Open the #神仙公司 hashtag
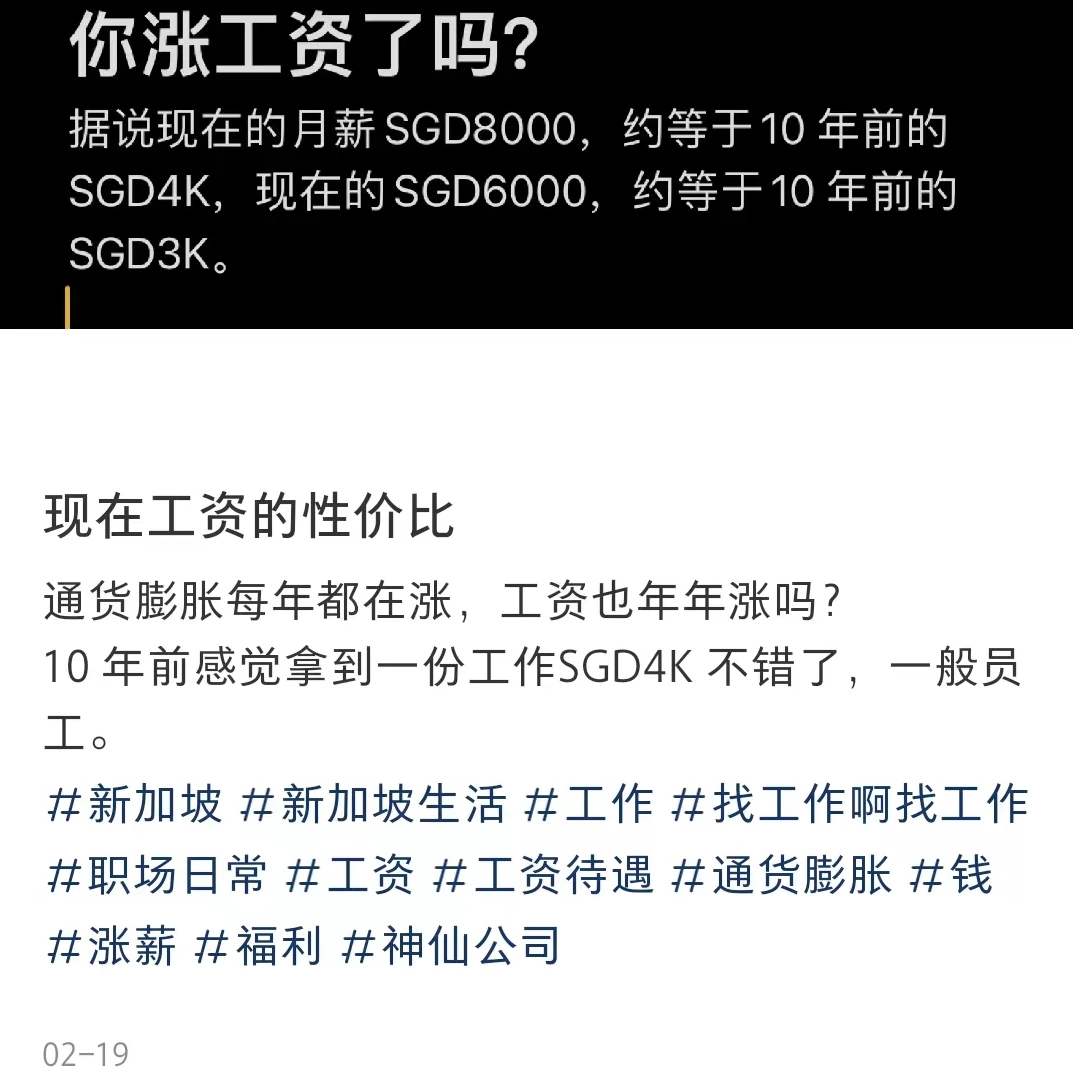This screenshot has width=1073, height=1081. pos(450,946)
